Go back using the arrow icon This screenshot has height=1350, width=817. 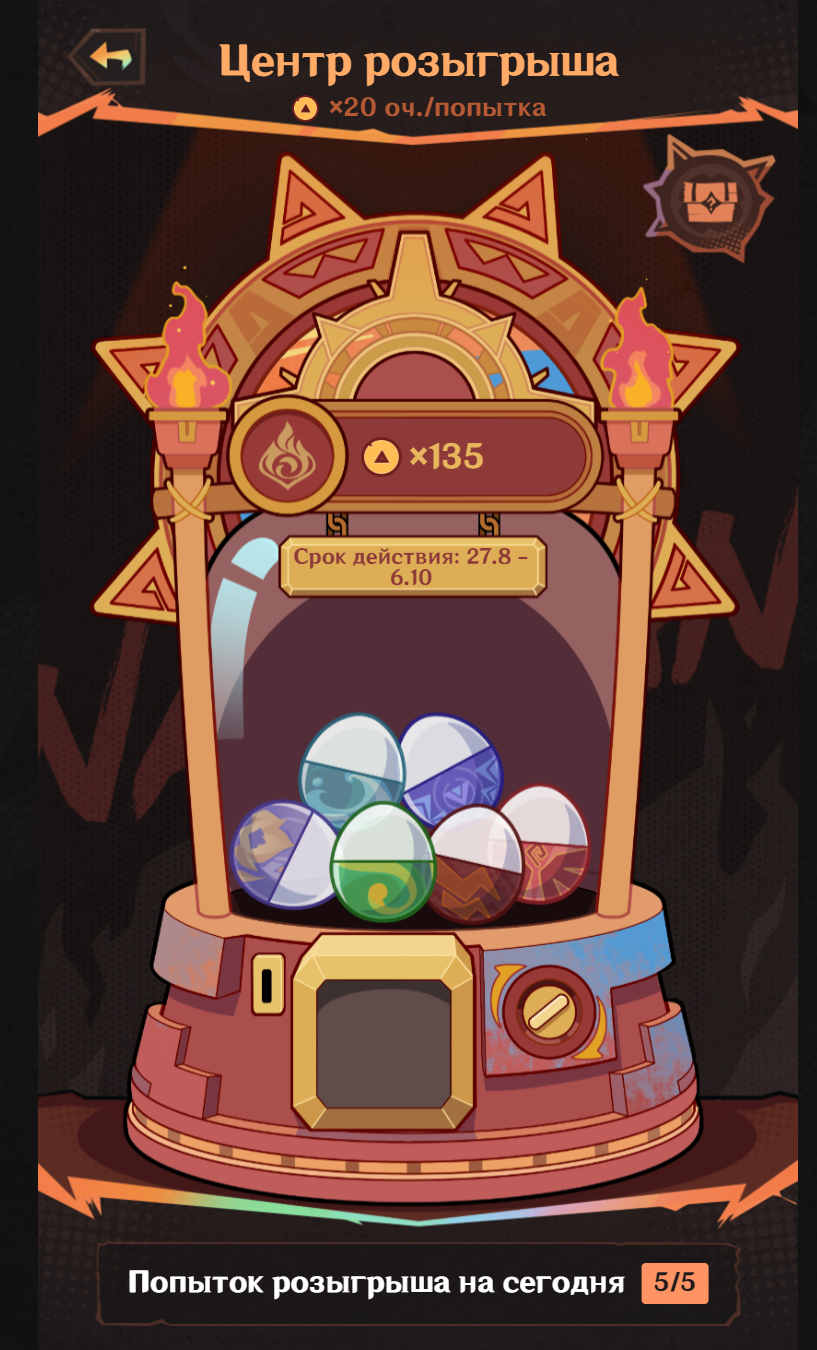[x=110, y=56]
